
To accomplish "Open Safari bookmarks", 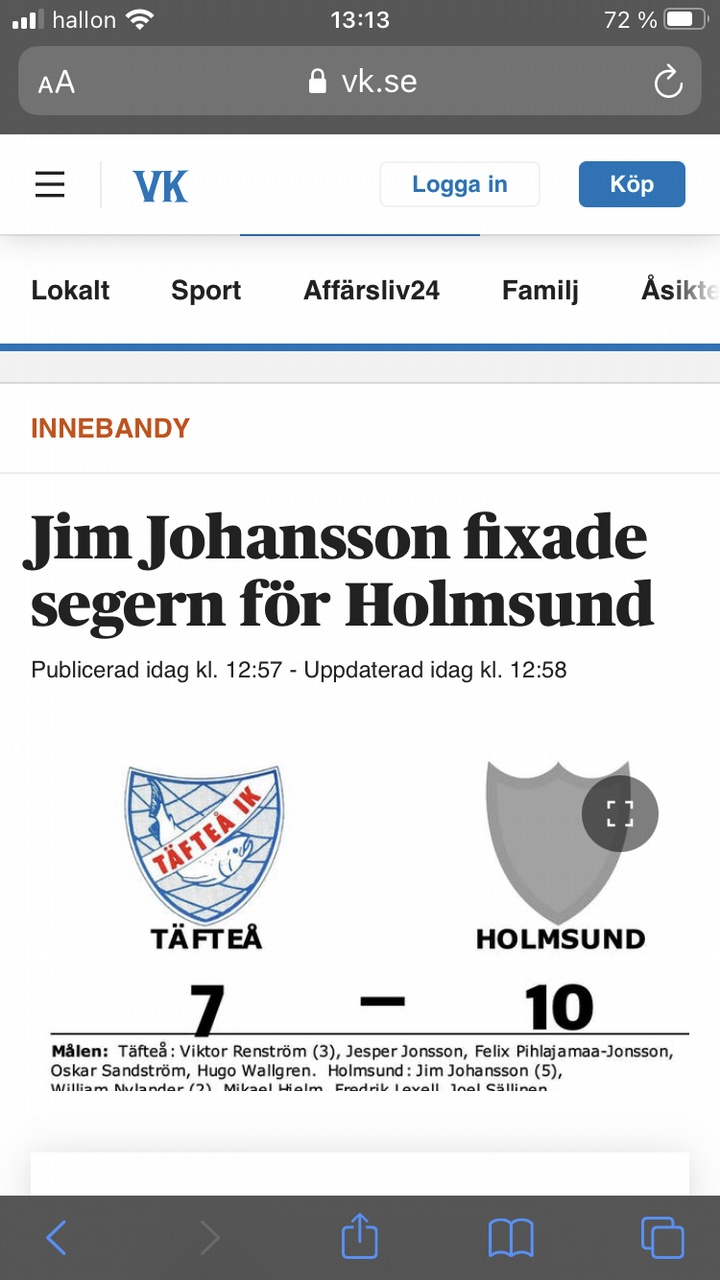I will [510, 1238].
